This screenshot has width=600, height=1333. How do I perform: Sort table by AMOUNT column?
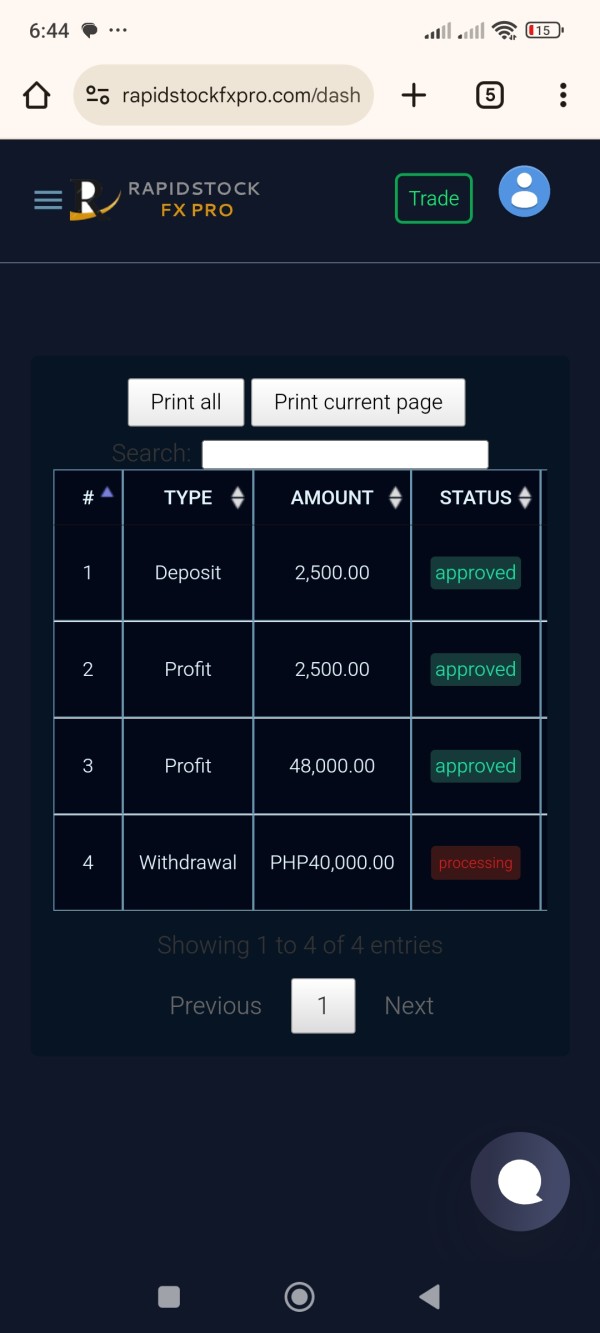(x=332, y=497)
